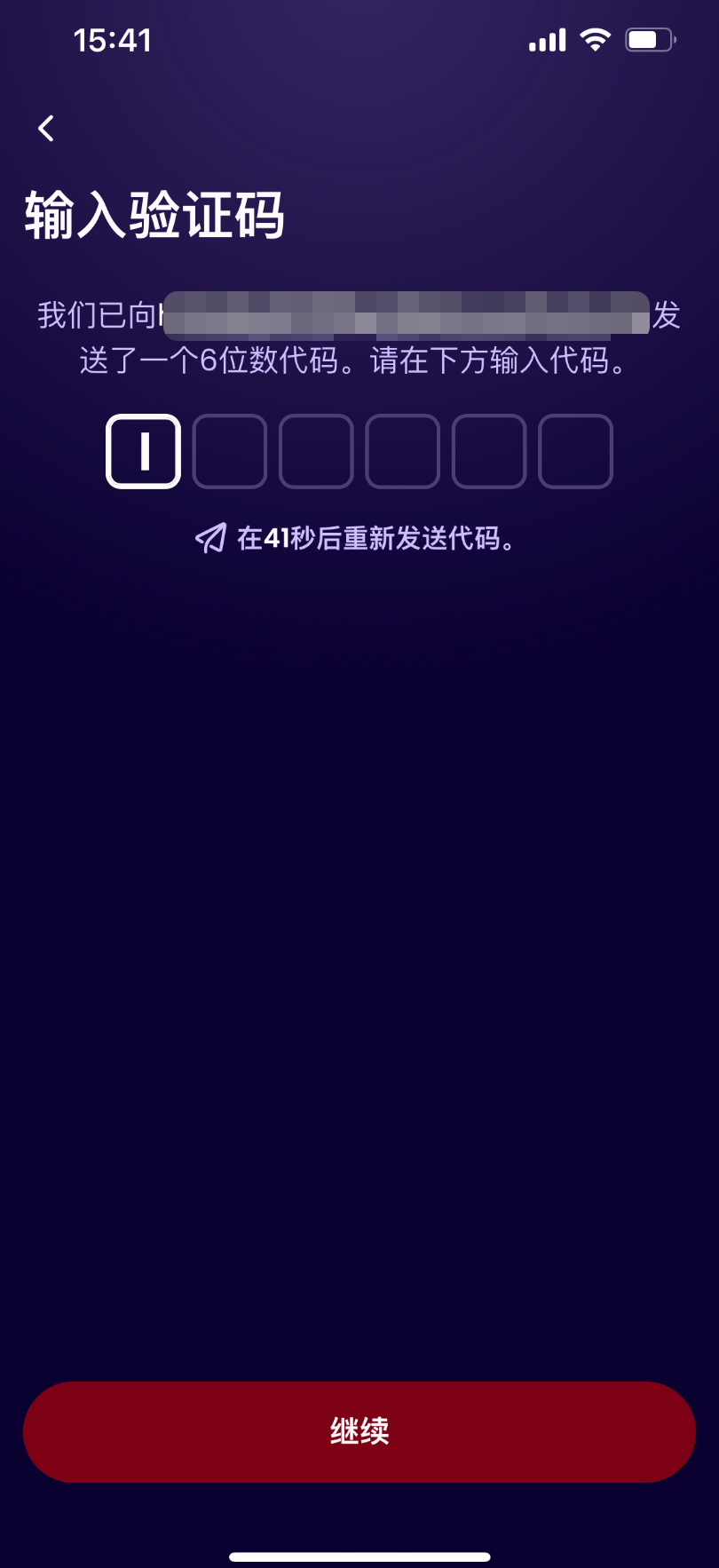Go back using the top-left arrow
The image size is (719, 1568).
pyautogui.click(x=46, y=129)
